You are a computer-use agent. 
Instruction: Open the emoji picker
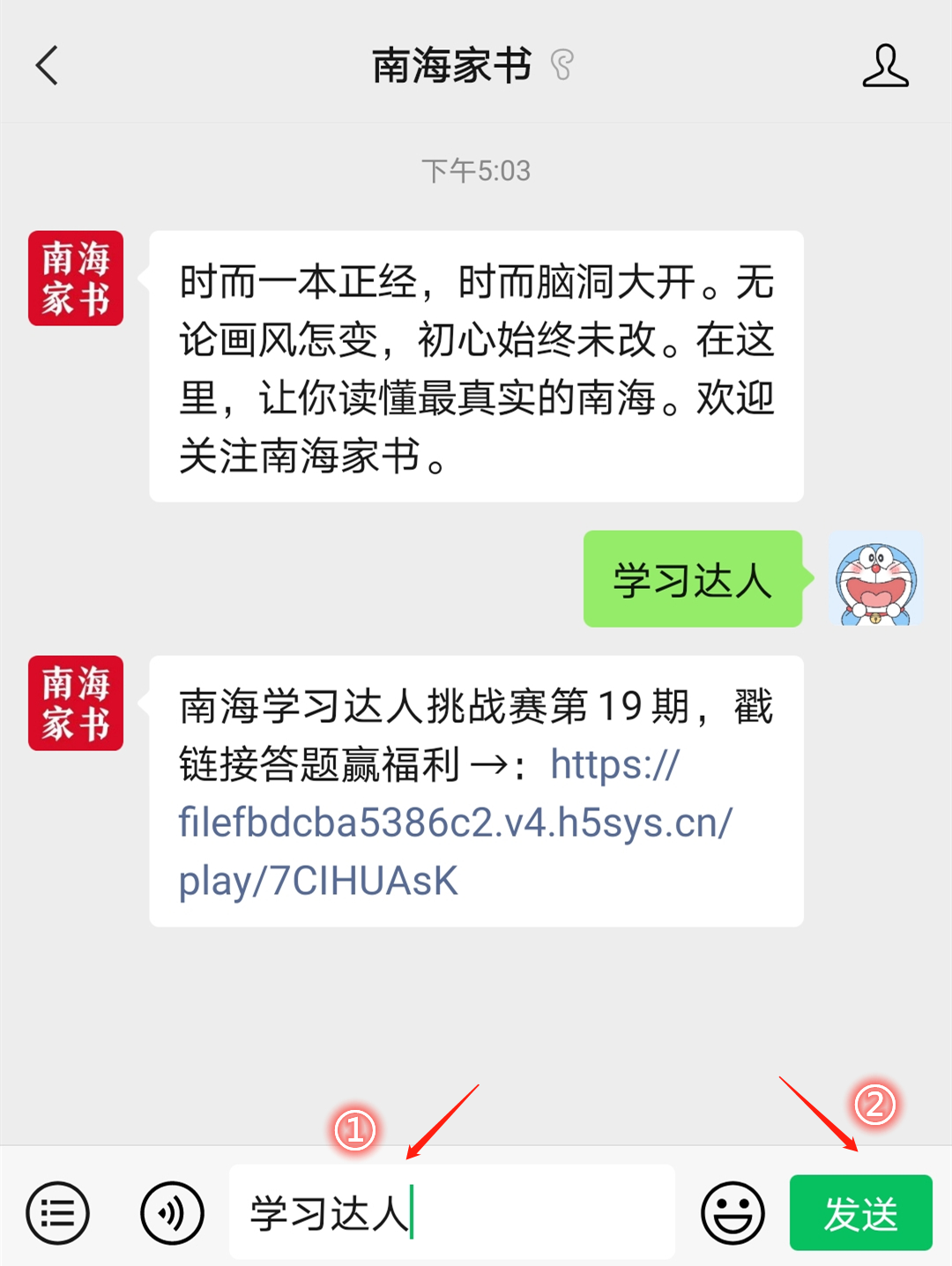point(732,1213)
